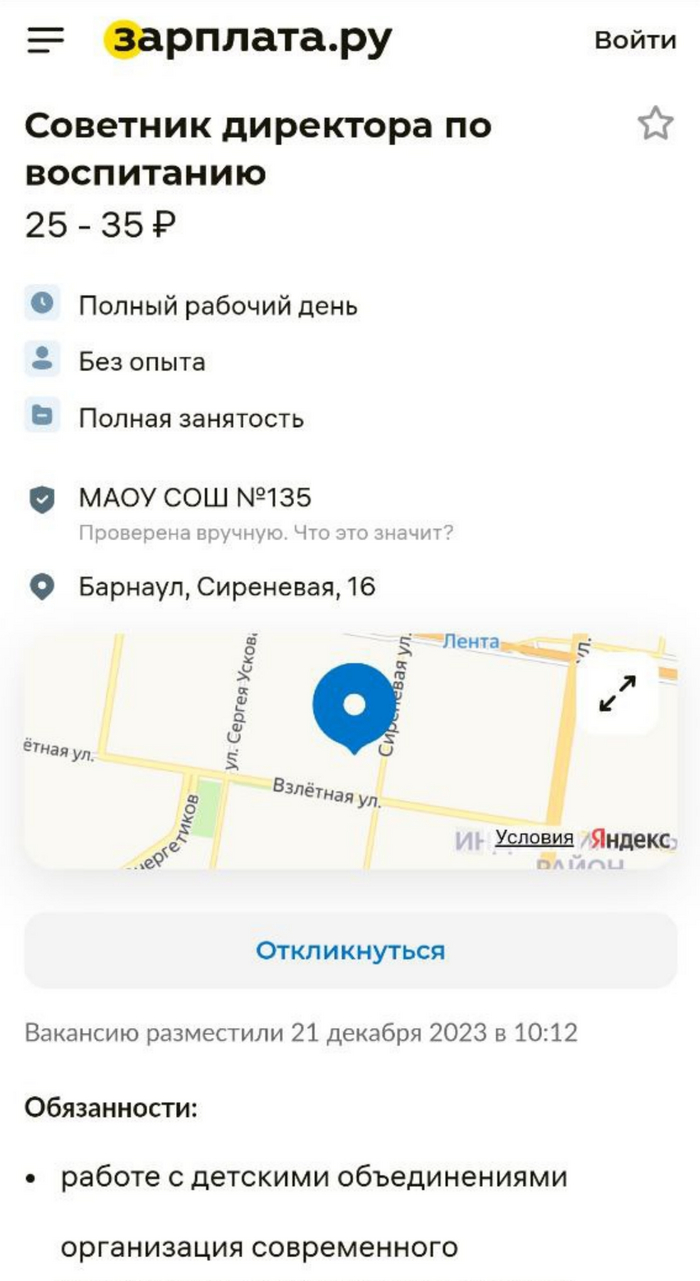Tap the Откликнуться button
This screenshot has height=1281, width=700.
point(350,950)
